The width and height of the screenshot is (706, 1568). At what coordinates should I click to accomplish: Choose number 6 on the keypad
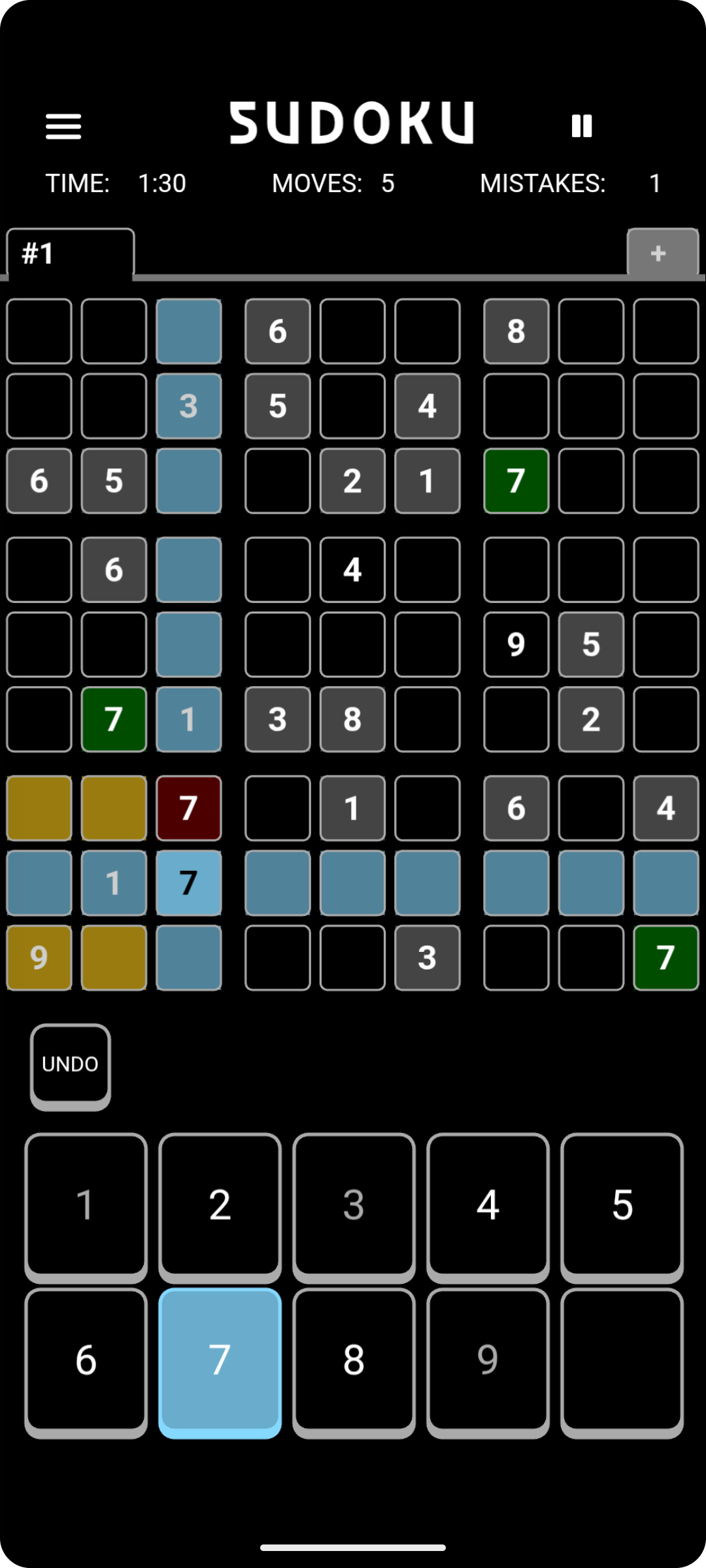tap(86, 1360)
